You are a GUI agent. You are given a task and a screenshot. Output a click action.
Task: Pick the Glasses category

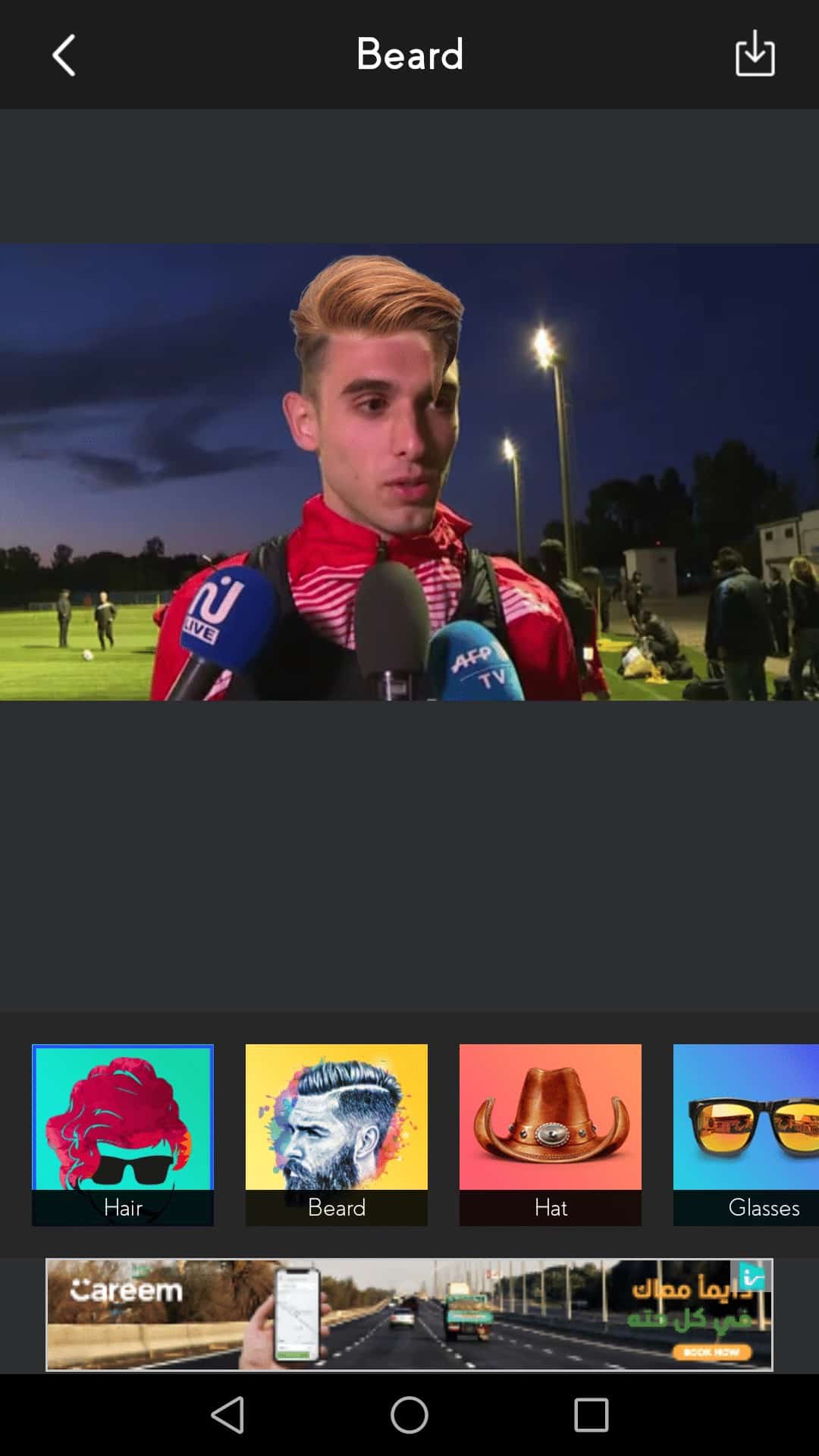(x=747, y=1134)
